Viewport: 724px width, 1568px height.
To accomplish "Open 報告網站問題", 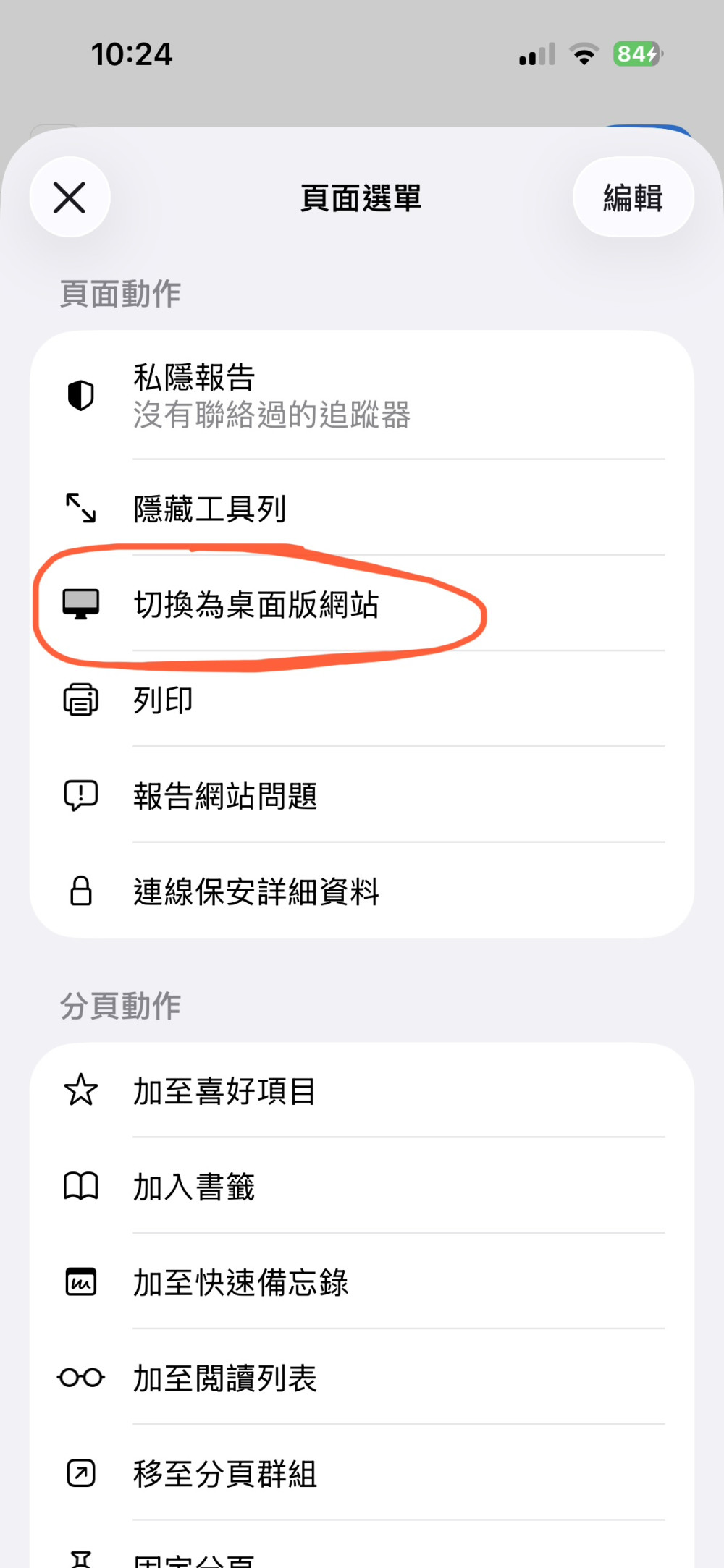I will point(362,795).
